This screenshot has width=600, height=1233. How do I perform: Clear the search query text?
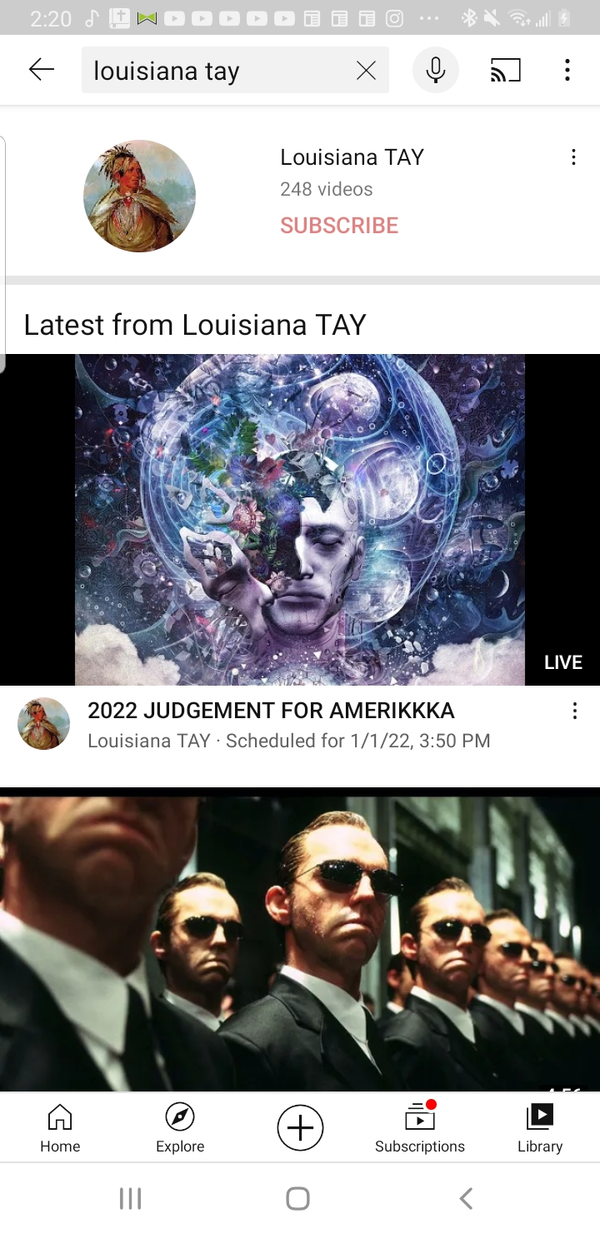(x=366, y=70)
